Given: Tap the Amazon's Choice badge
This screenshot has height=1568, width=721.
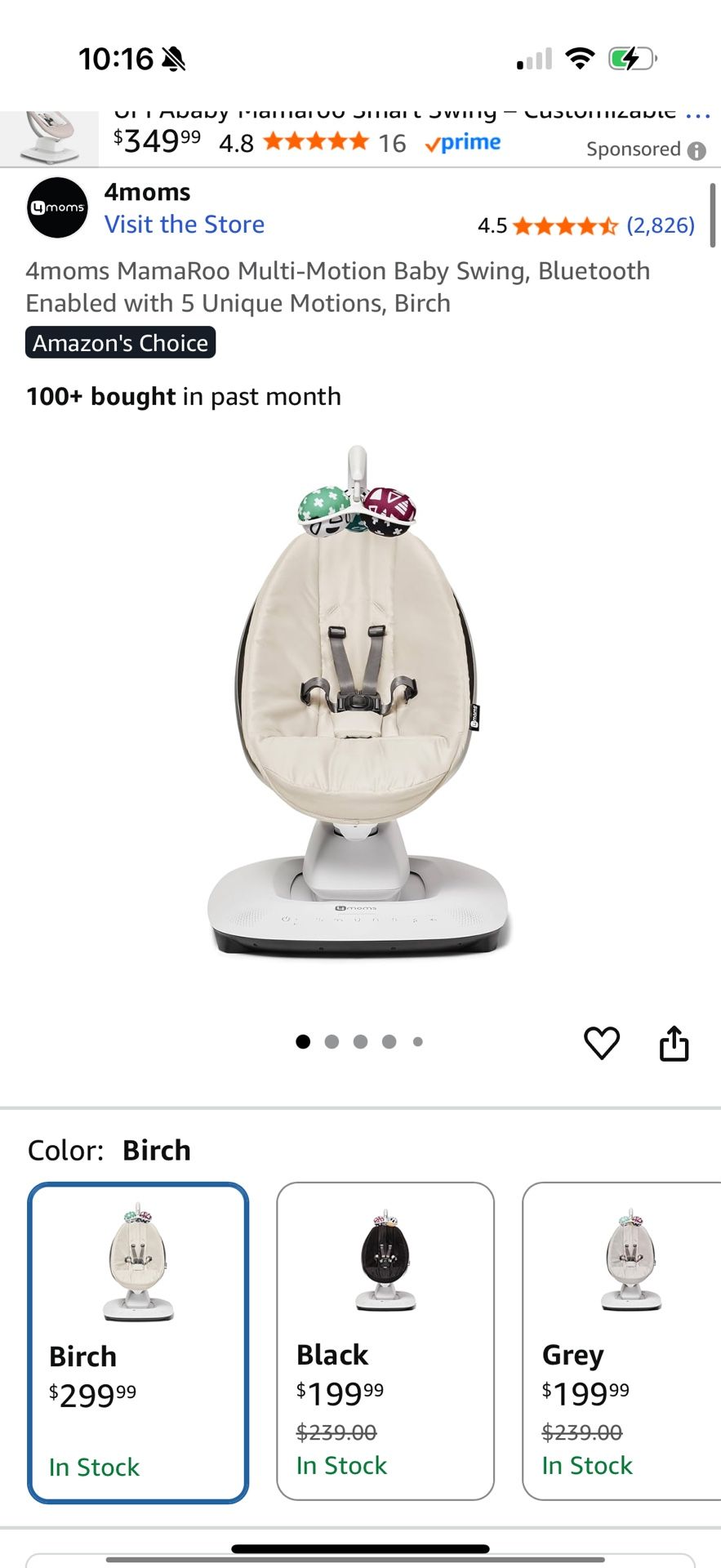Looking at the screenshot, I should tap(121, 343).
